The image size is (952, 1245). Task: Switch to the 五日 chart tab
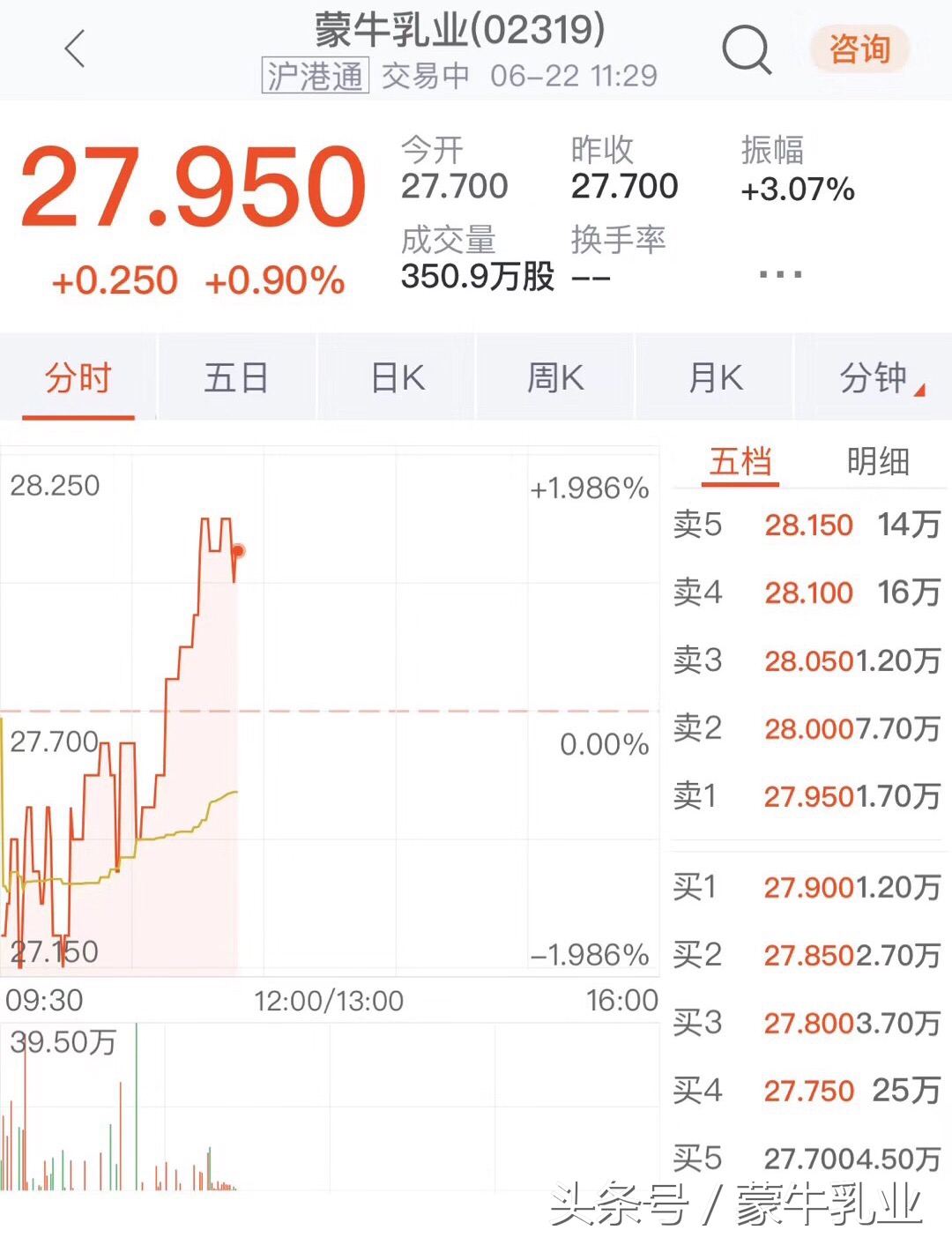click(x=235, y=377)
